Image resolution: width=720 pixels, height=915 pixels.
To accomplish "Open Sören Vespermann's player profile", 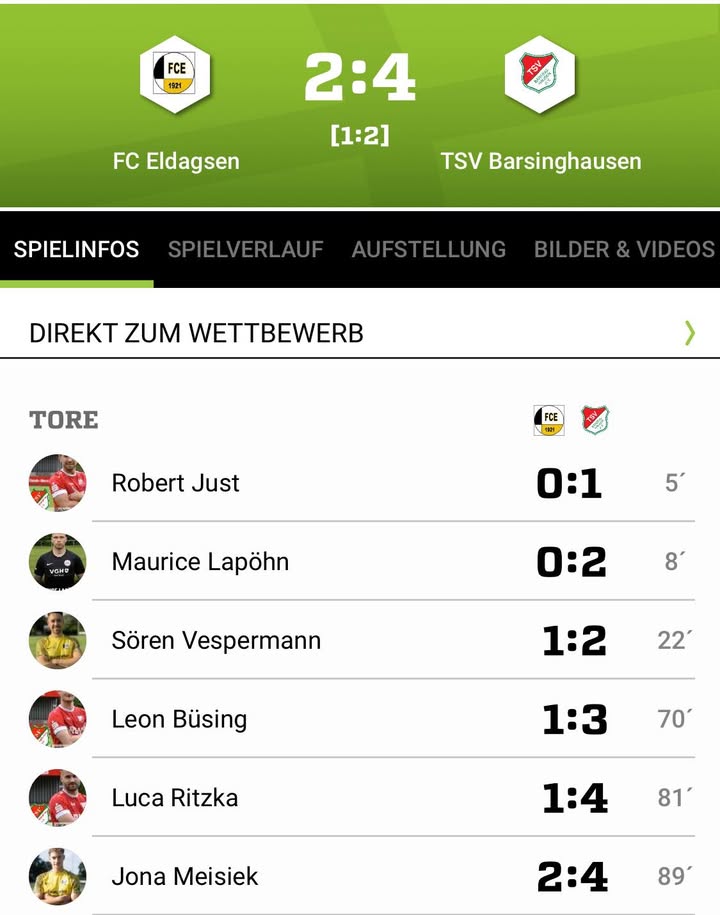I will click(216, 641).
